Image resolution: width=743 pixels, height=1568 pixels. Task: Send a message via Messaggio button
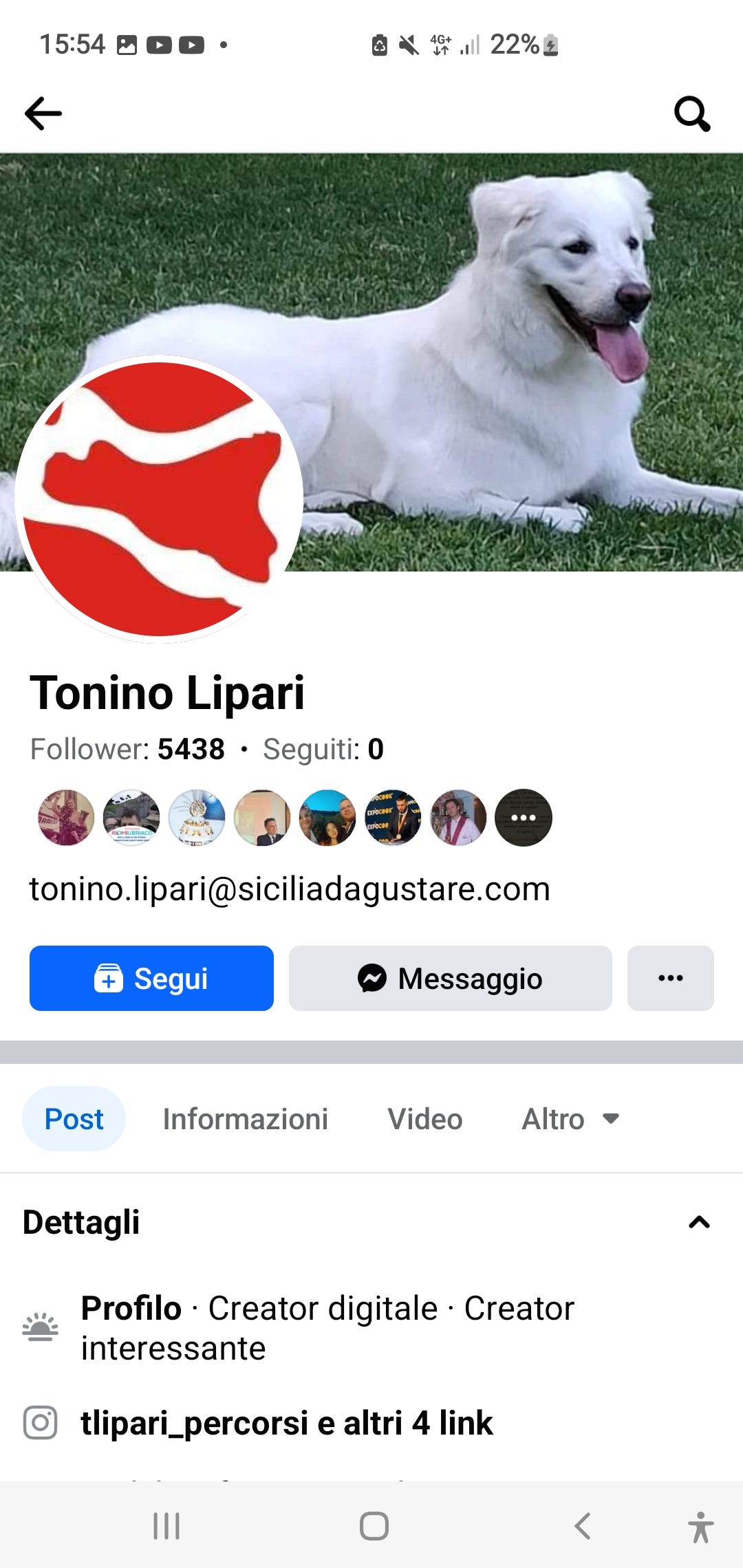point(451,978)
